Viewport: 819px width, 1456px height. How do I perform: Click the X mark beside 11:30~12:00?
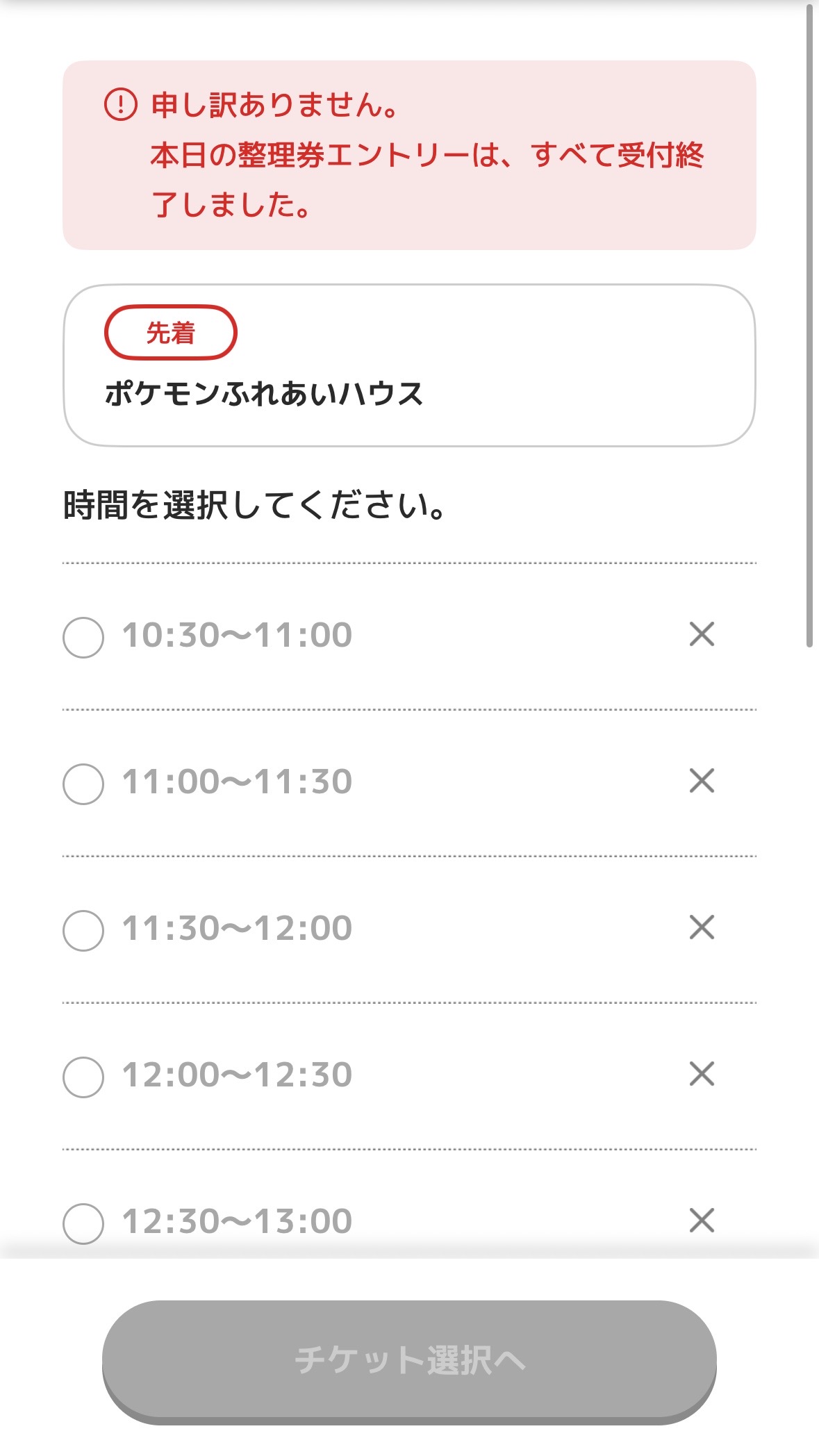pyautogui.click(x=702, y=927)
